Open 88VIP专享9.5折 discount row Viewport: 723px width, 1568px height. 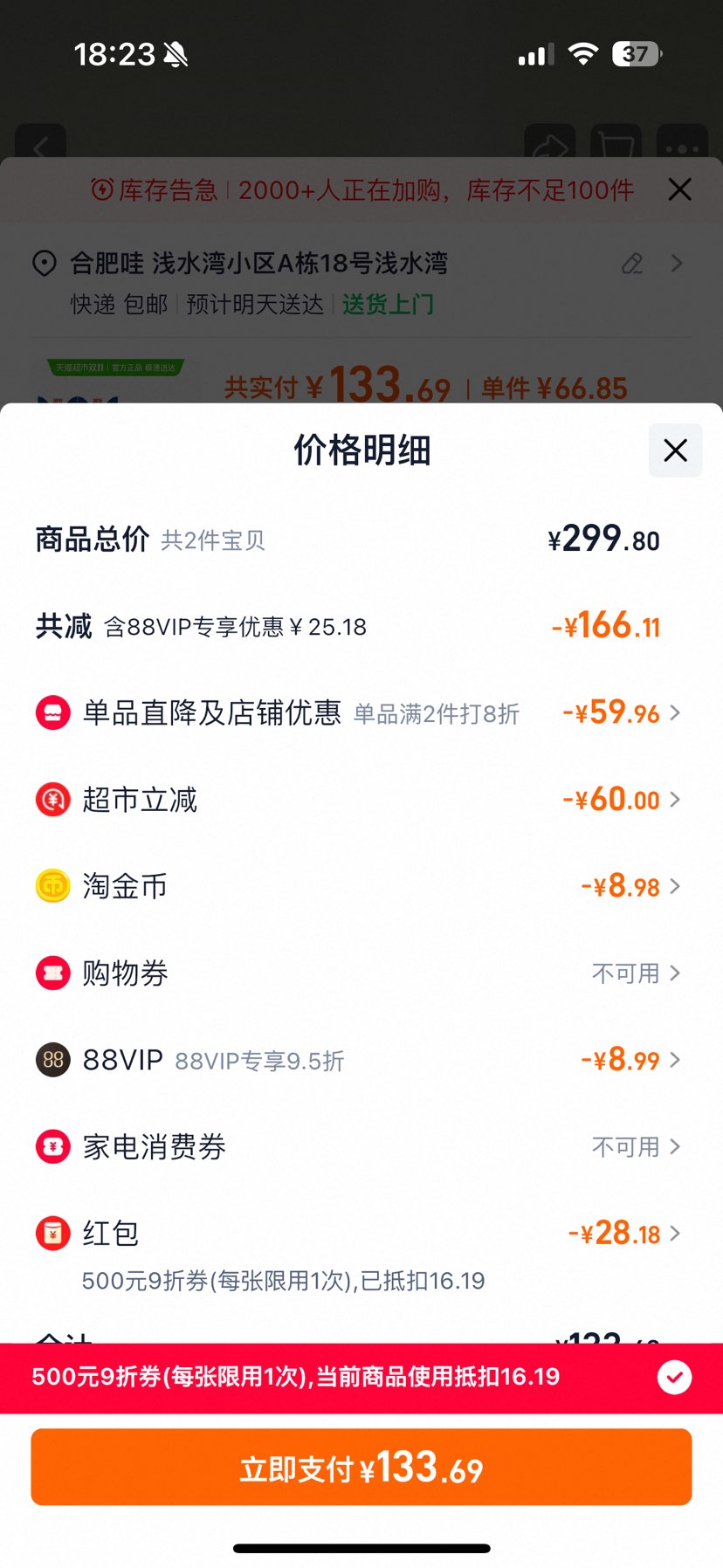(358, 1060)
